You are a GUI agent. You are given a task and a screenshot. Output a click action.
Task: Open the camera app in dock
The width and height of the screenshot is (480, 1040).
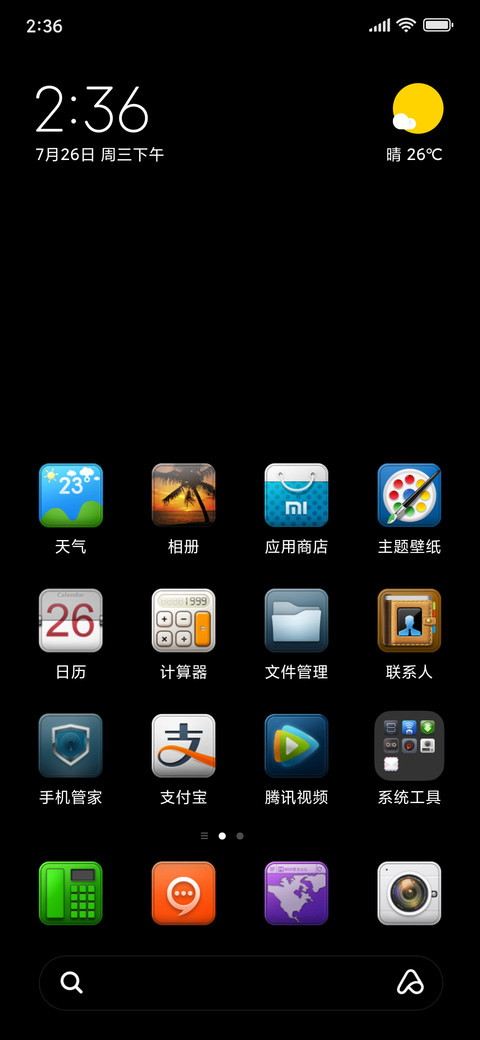tap(409, 893)
